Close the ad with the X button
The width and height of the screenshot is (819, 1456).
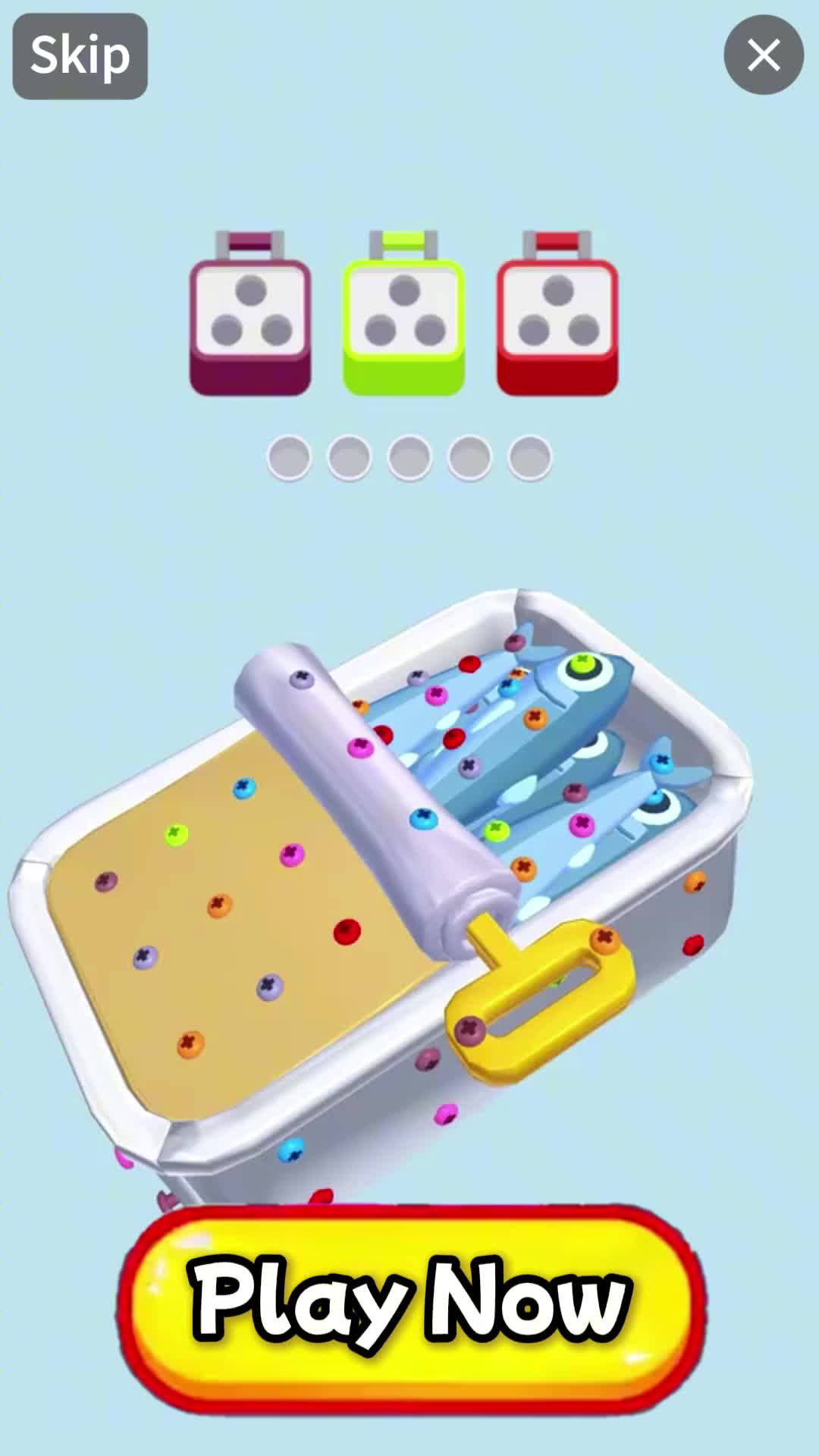tap(763, 55)
